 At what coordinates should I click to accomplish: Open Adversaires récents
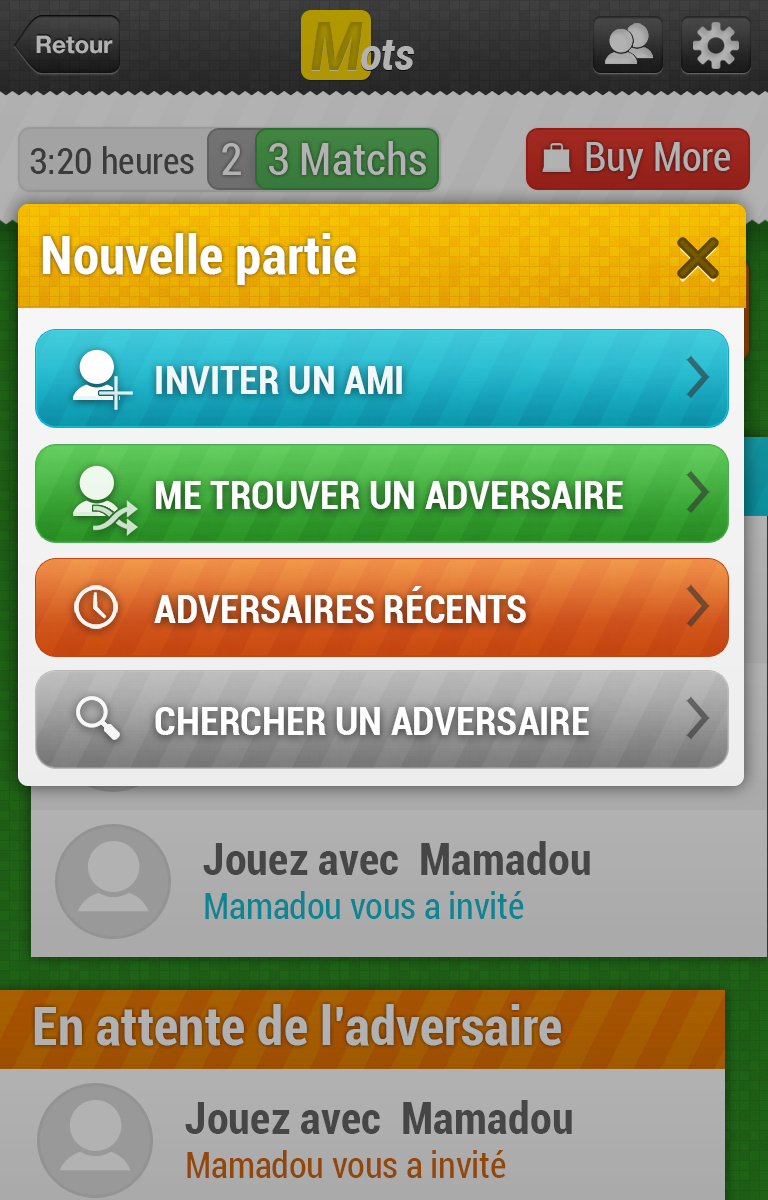pyautogui.click(x=381, y=608)
